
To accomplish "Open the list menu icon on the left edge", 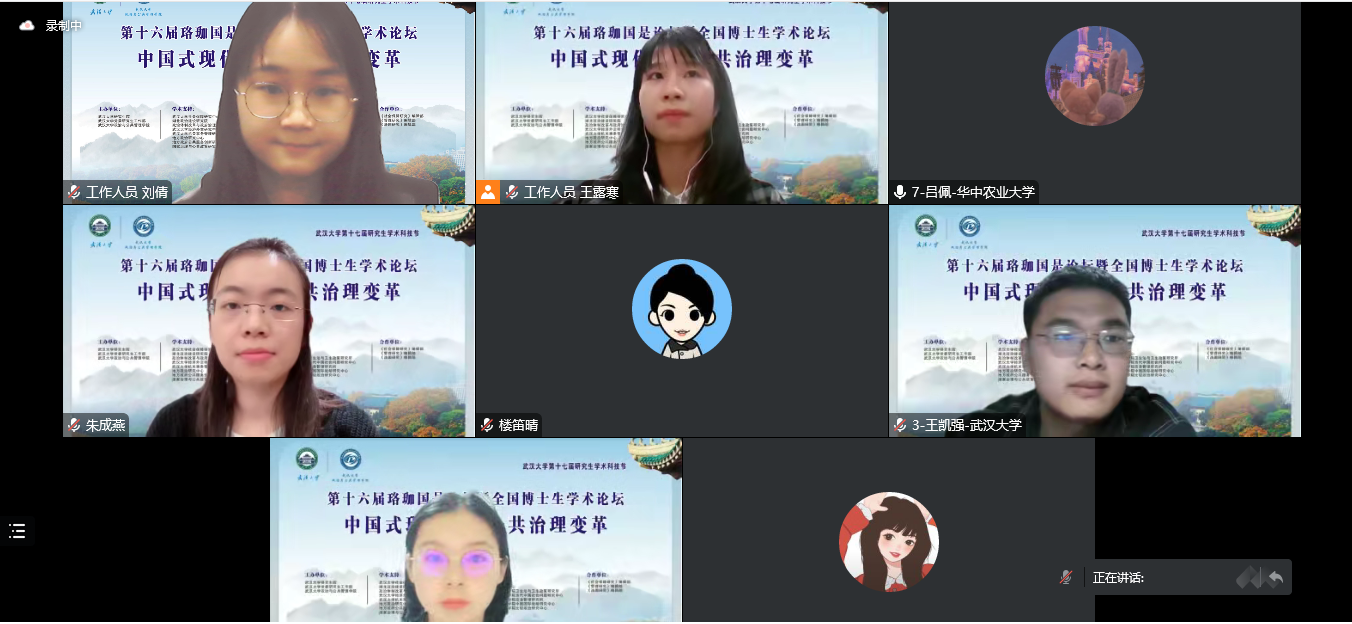I will (17, 531).
